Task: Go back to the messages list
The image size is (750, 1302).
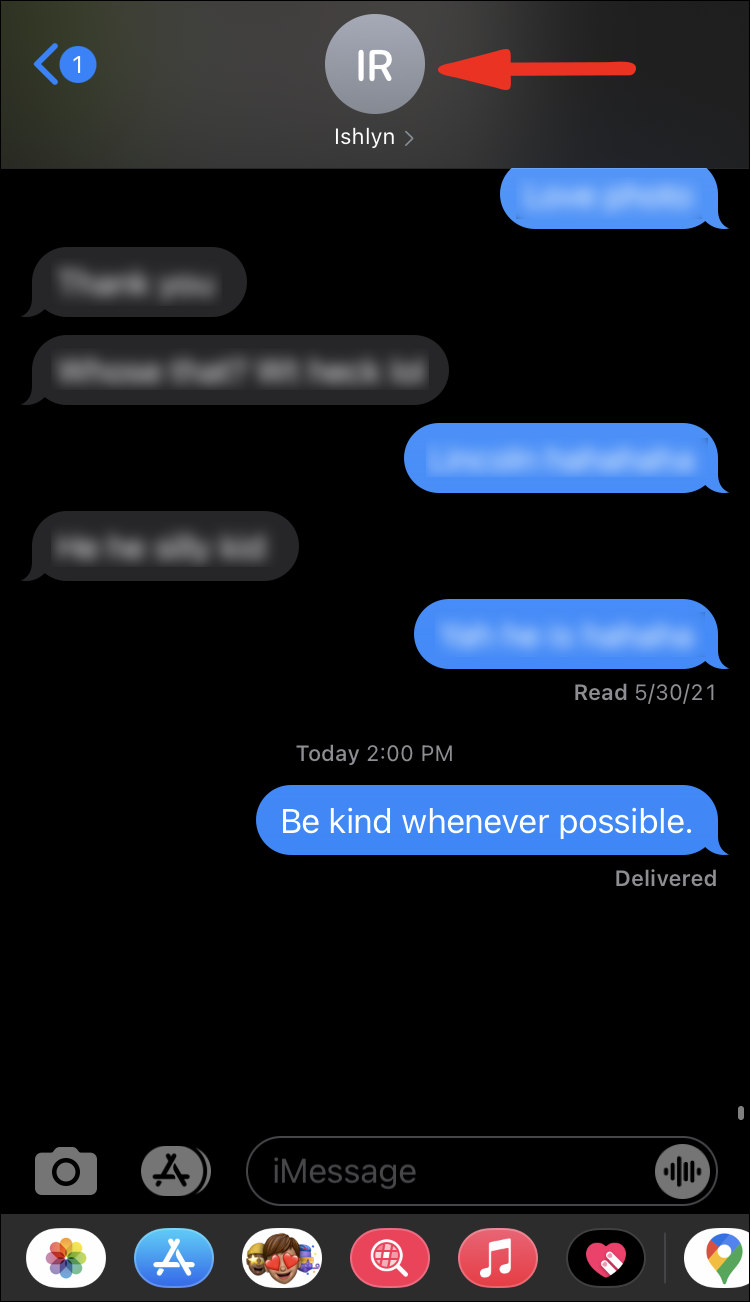Action: point(62,66)
